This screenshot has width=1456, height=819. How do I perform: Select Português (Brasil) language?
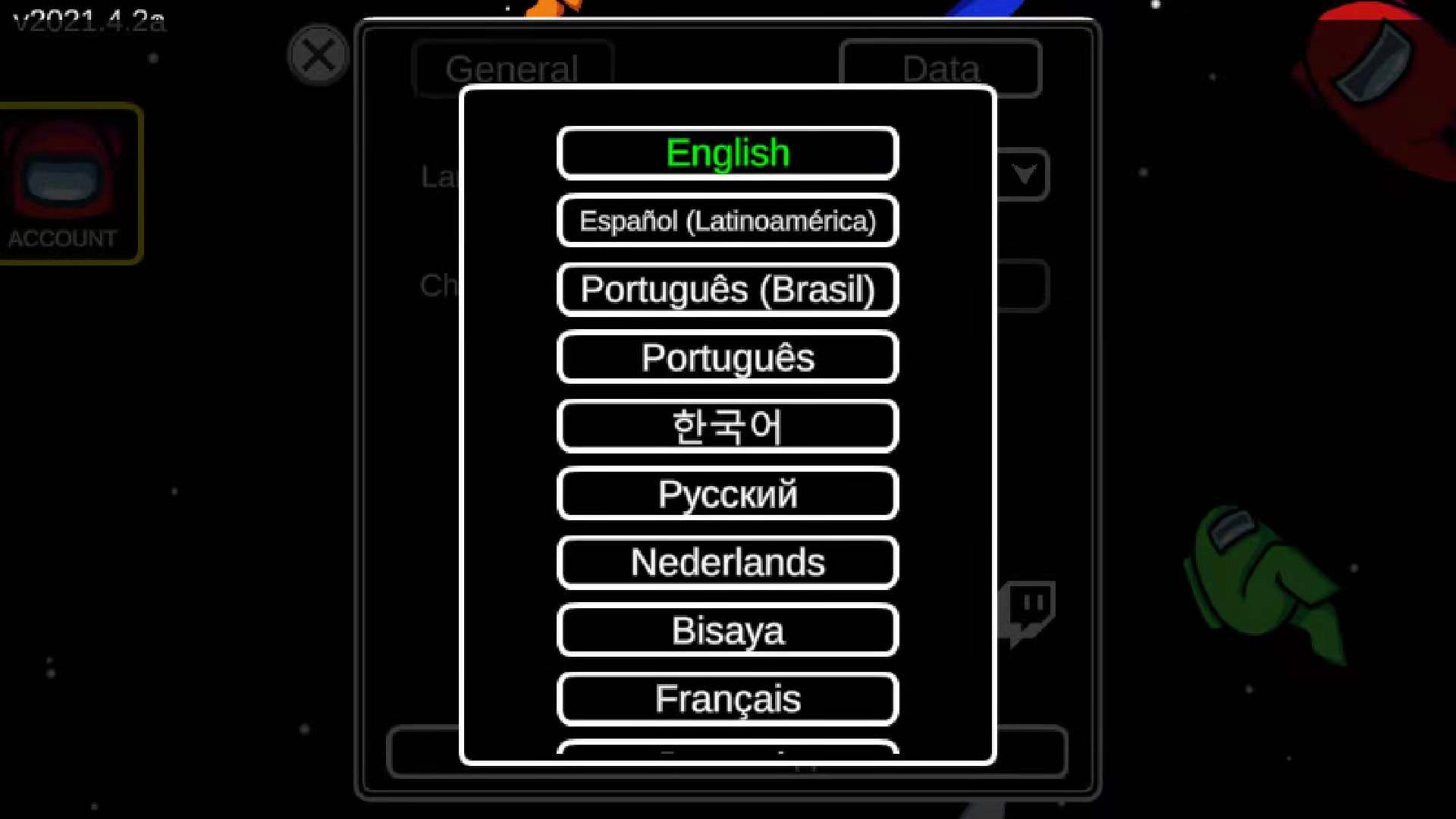click(727, 290)
